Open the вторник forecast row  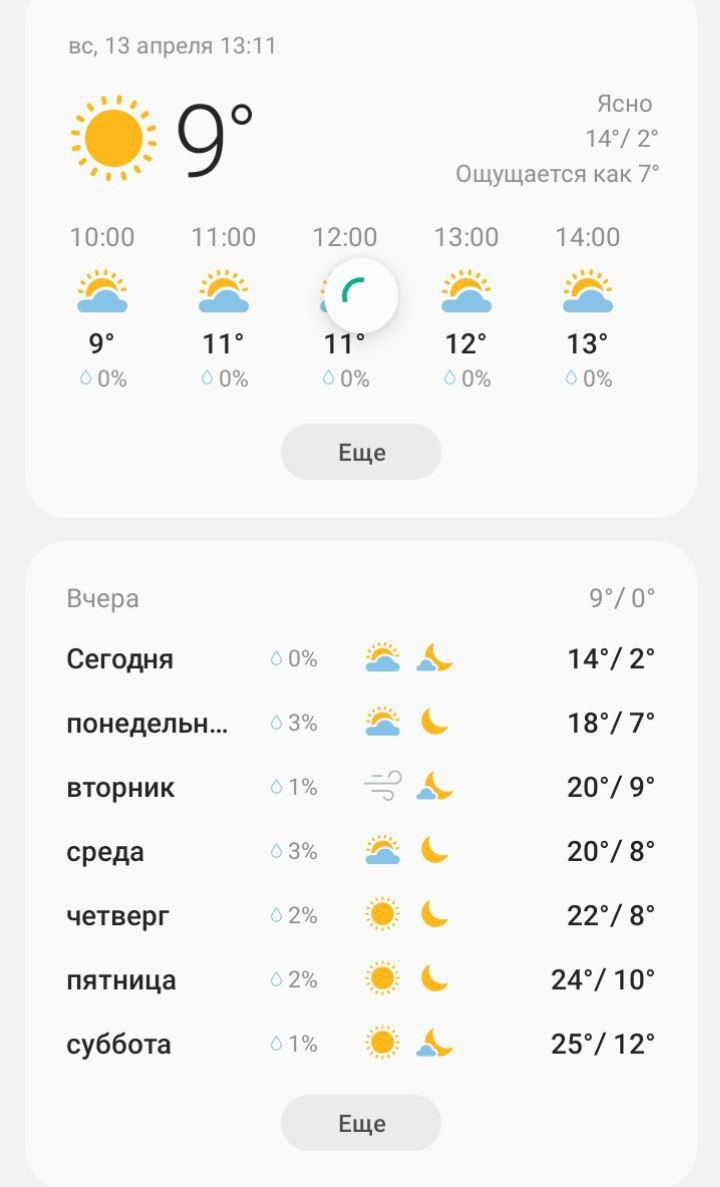(360, 787)
